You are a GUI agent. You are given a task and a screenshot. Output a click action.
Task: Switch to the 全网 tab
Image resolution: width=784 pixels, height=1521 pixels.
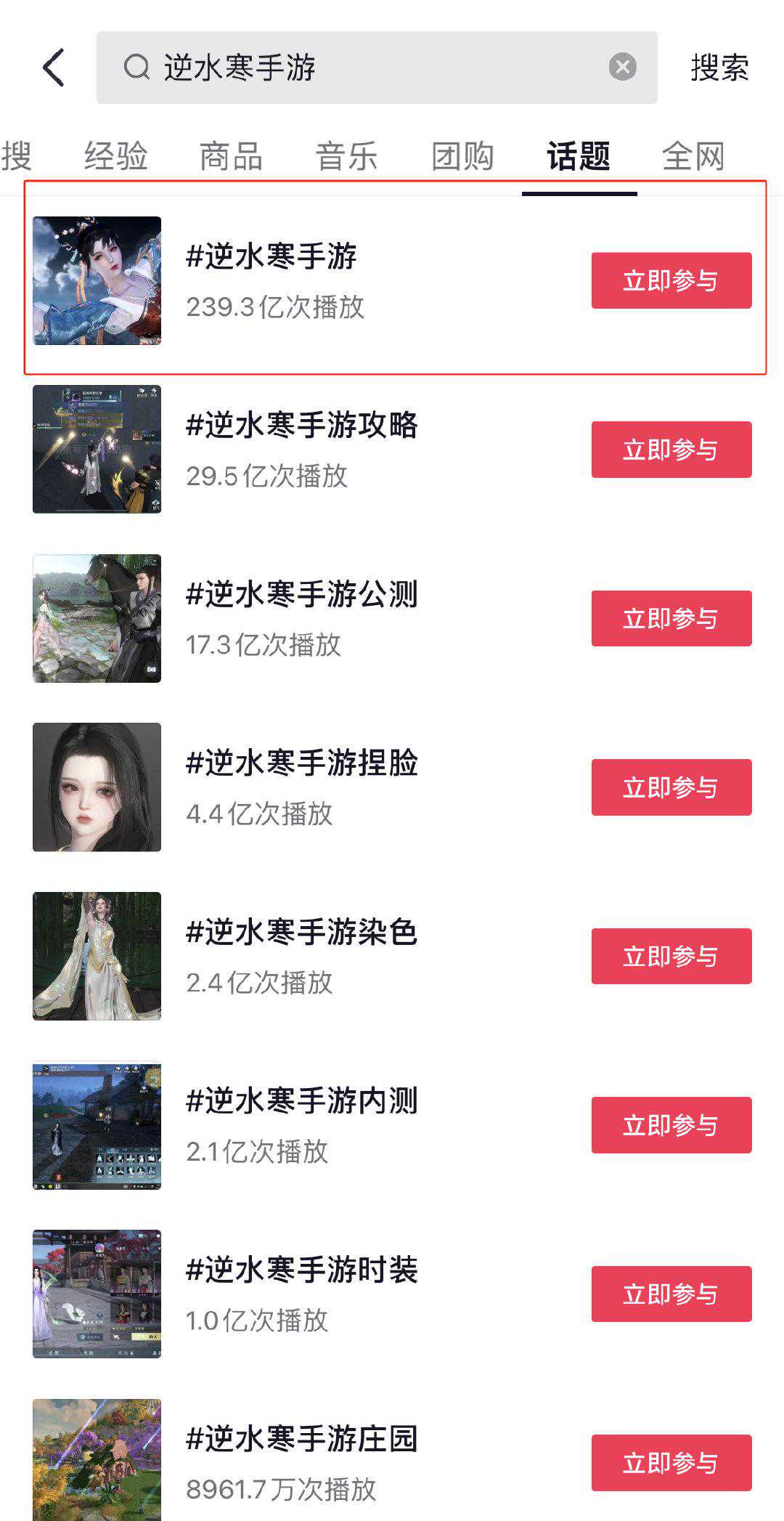693,156
